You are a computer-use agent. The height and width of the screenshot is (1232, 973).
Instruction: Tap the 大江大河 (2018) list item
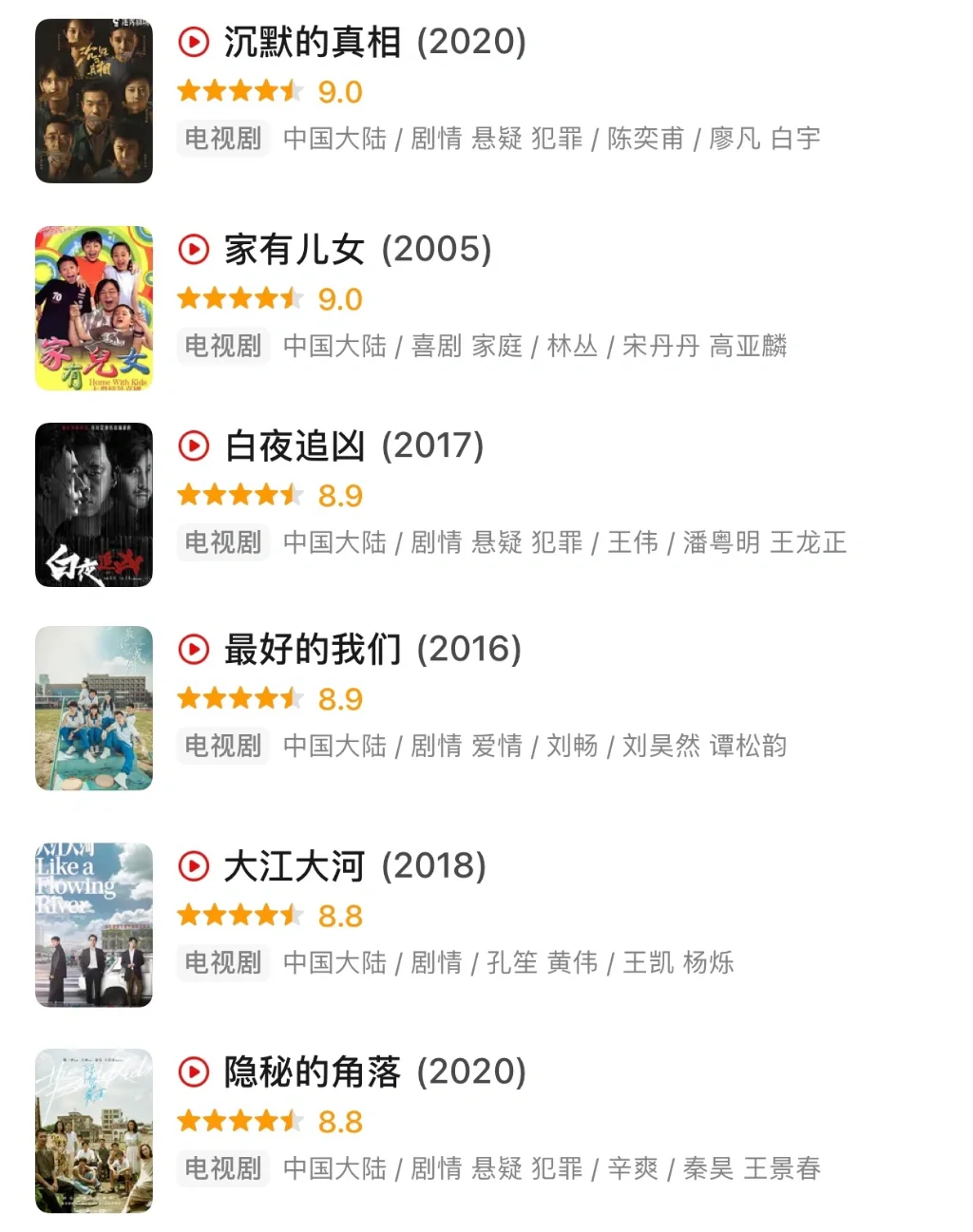354,866
